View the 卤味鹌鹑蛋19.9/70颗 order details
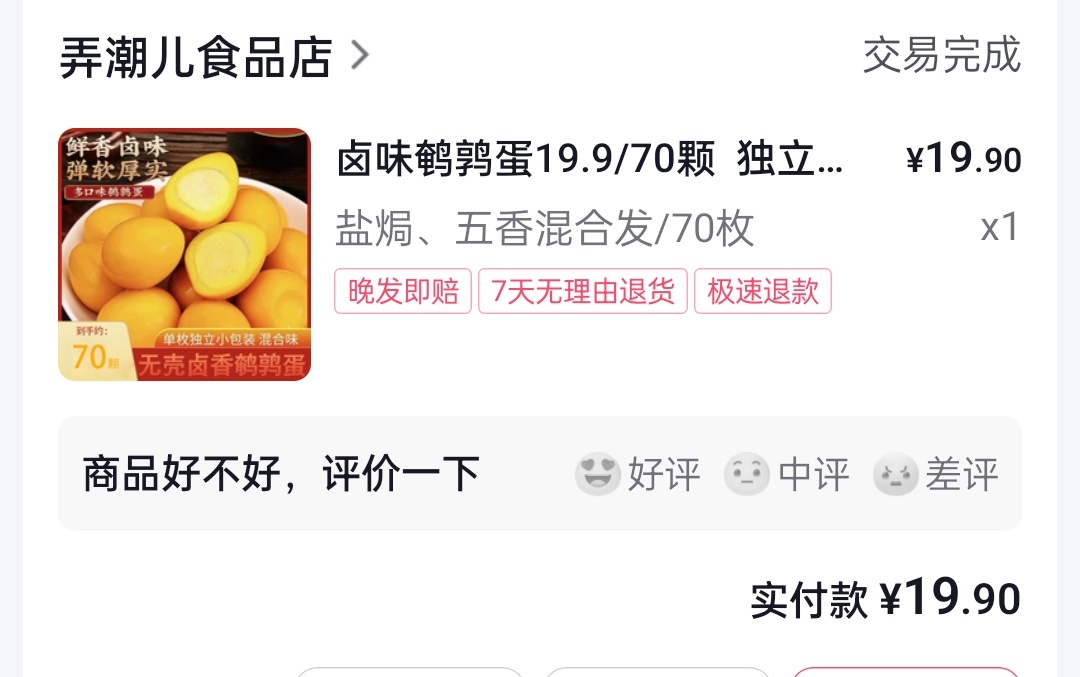The image size is (1080, 677). point(590,160)
